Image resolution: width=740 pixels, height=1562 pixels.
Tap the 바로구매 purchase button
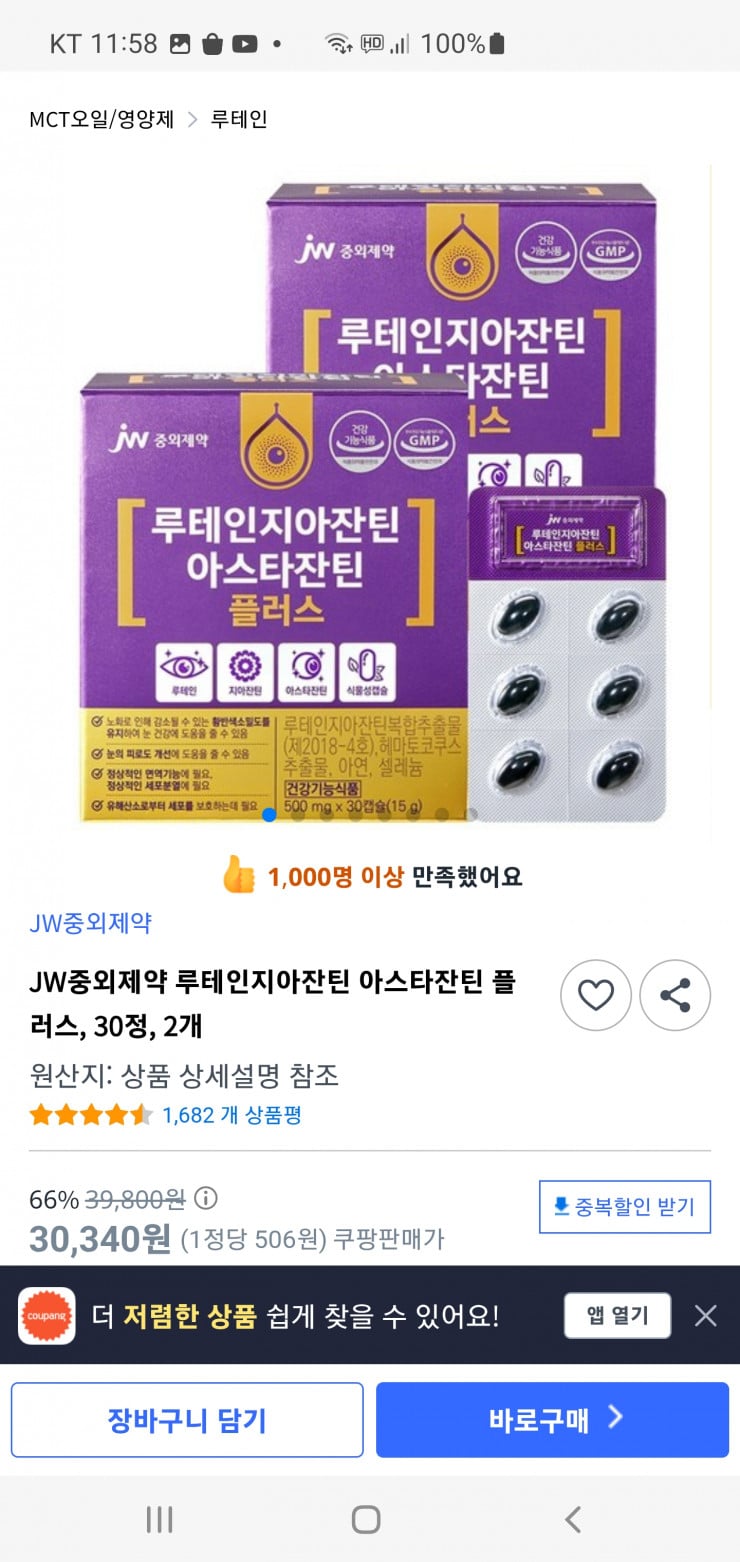(553, 1419)
